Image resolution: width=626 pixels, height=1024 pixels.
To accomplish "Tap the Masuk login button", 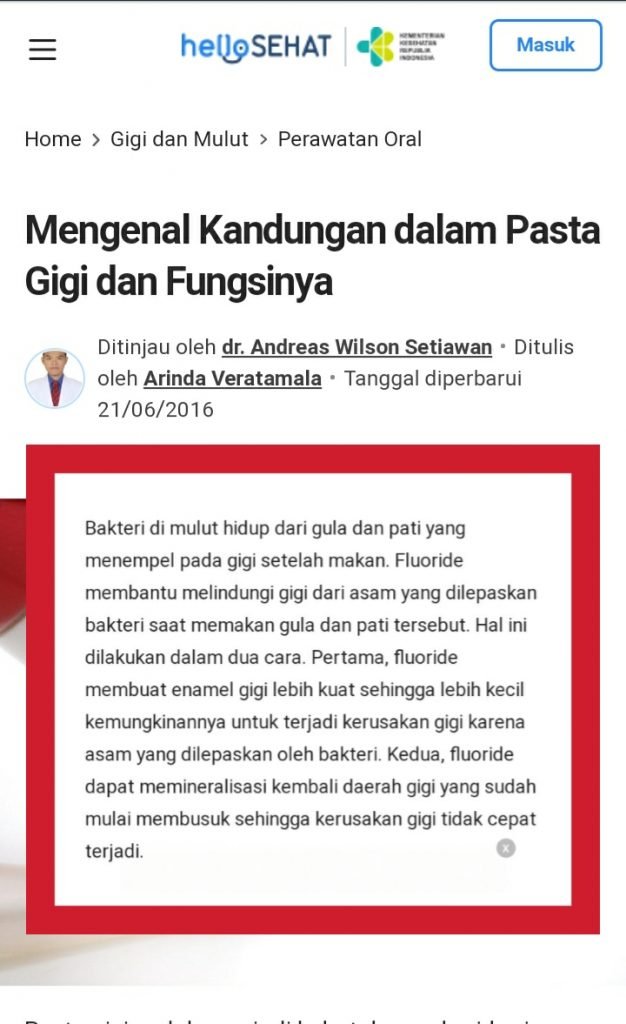I will (x=545, y=45).
